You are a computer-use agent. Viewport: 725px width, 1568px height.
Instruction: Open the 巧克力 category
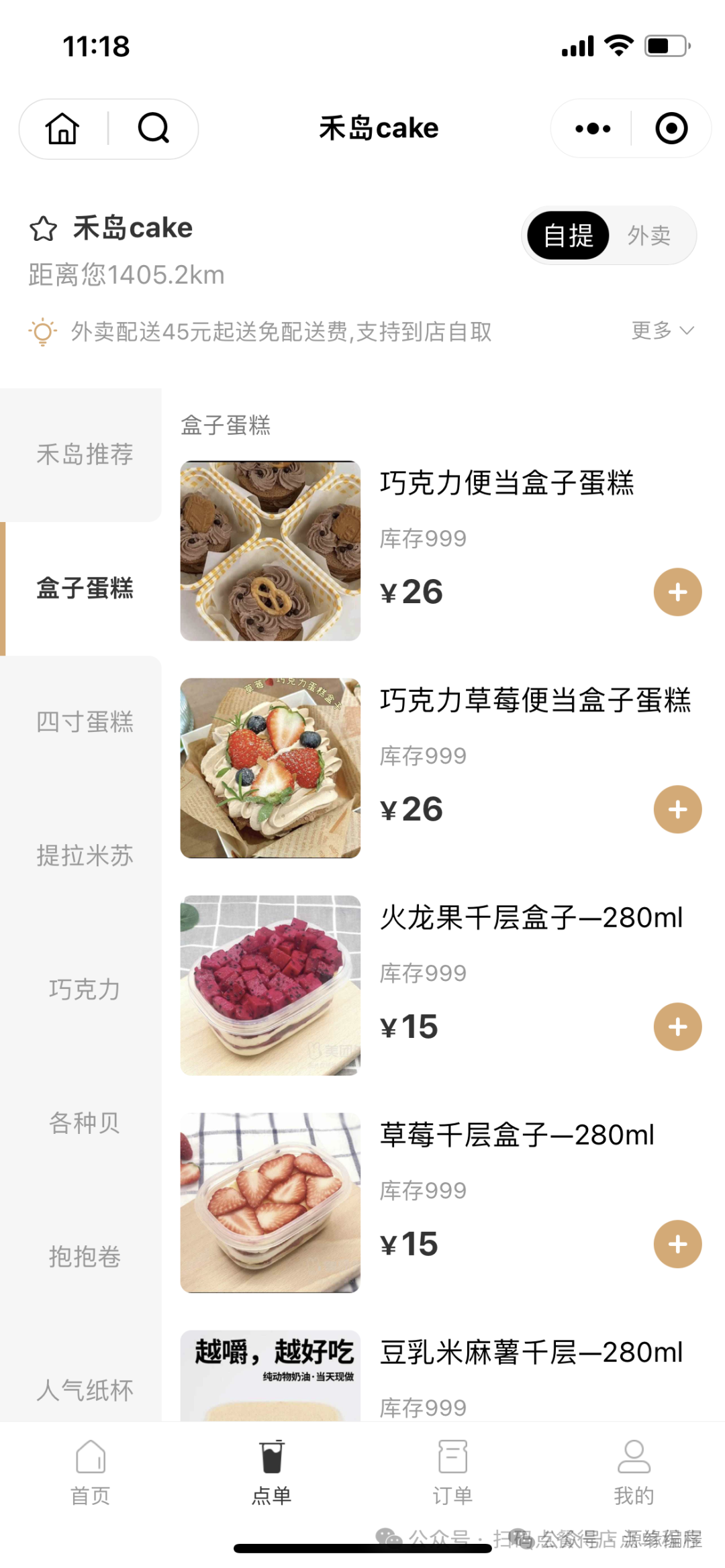pyautogui.click(x=85, y=989)
